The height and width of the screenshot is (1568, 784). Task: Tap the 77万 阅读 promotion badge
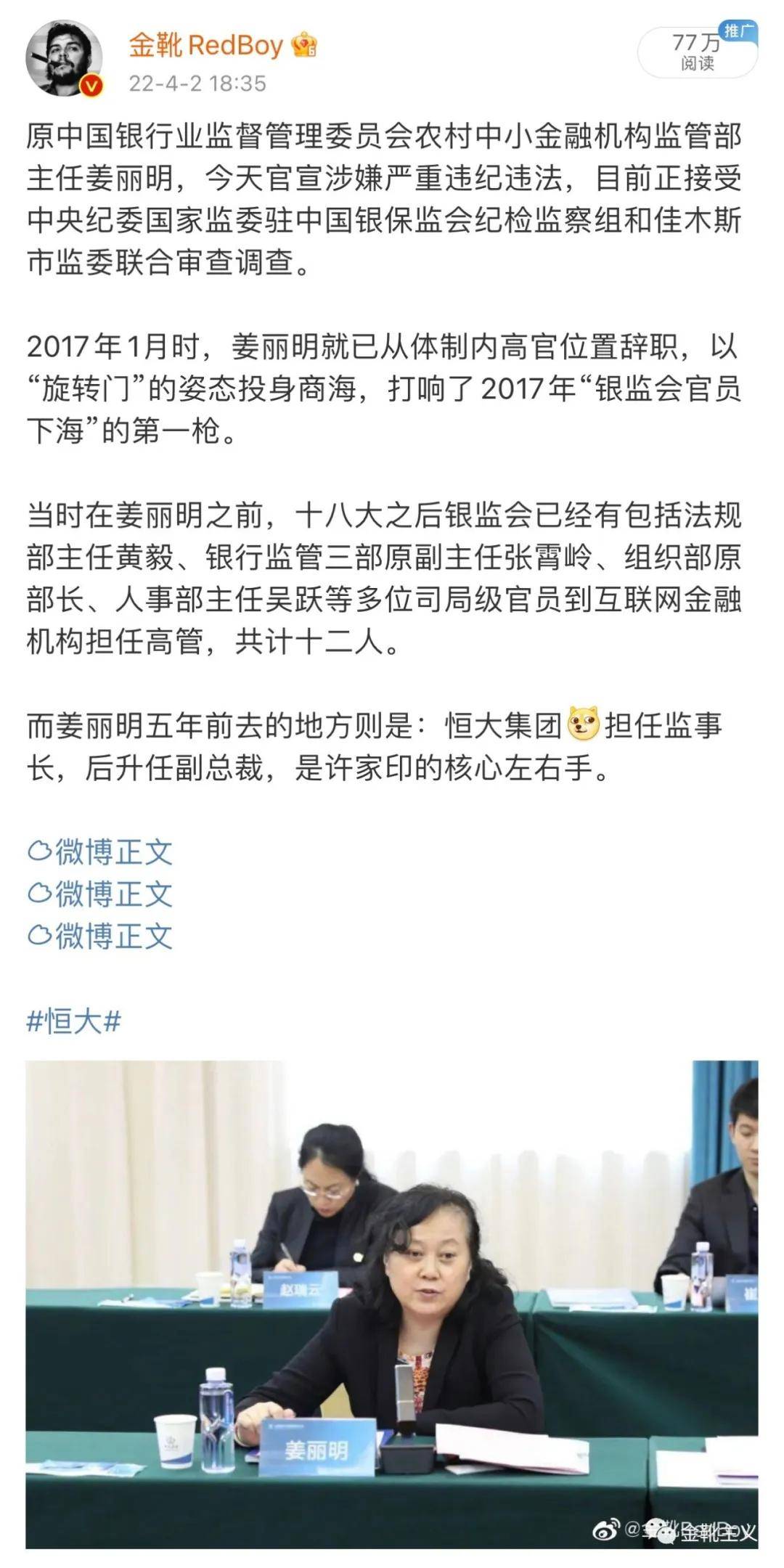(x=696, y=52)
